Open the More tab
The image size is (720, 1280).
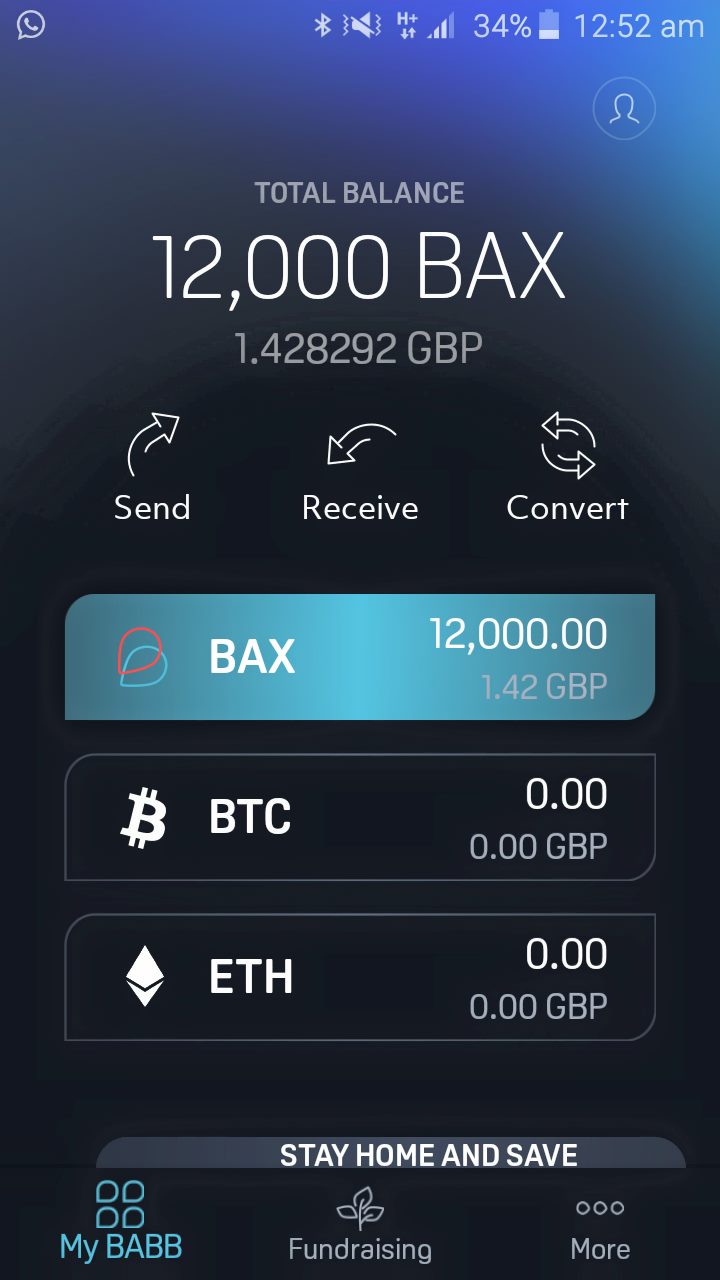pyautogui.click(x=600, y=1226)
